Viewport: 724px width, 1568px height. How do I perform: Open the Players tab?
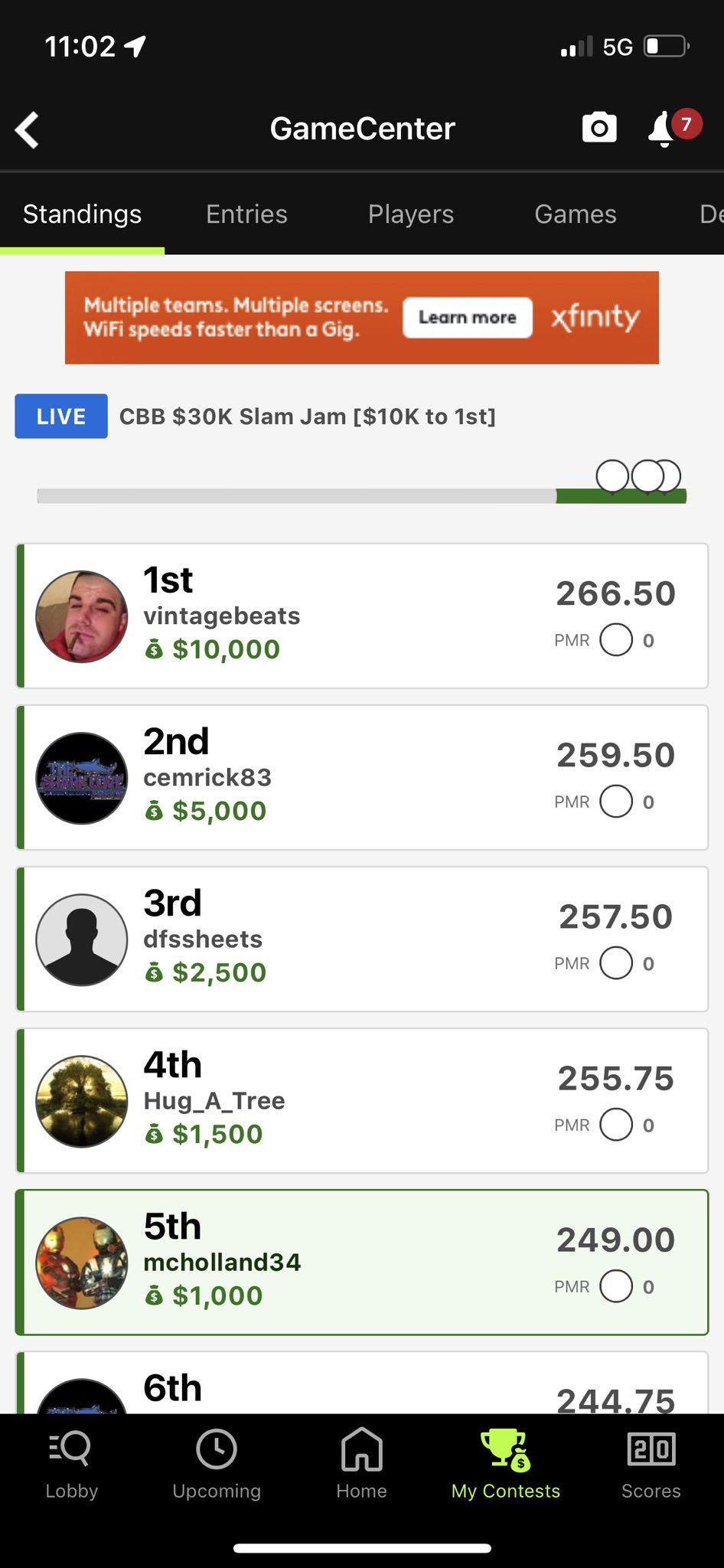[x=410, y=214]
